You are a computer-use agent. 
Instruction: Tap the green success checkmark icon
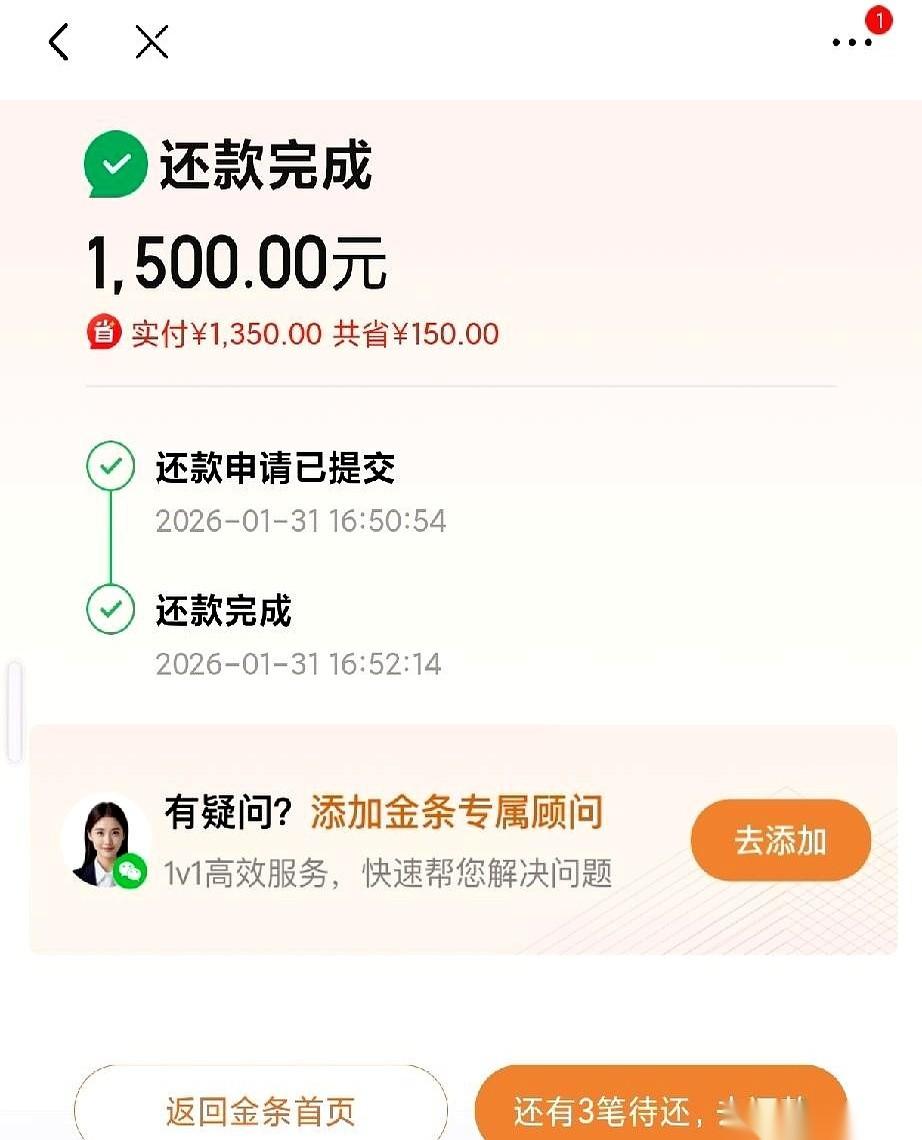[x=114, y=163]
